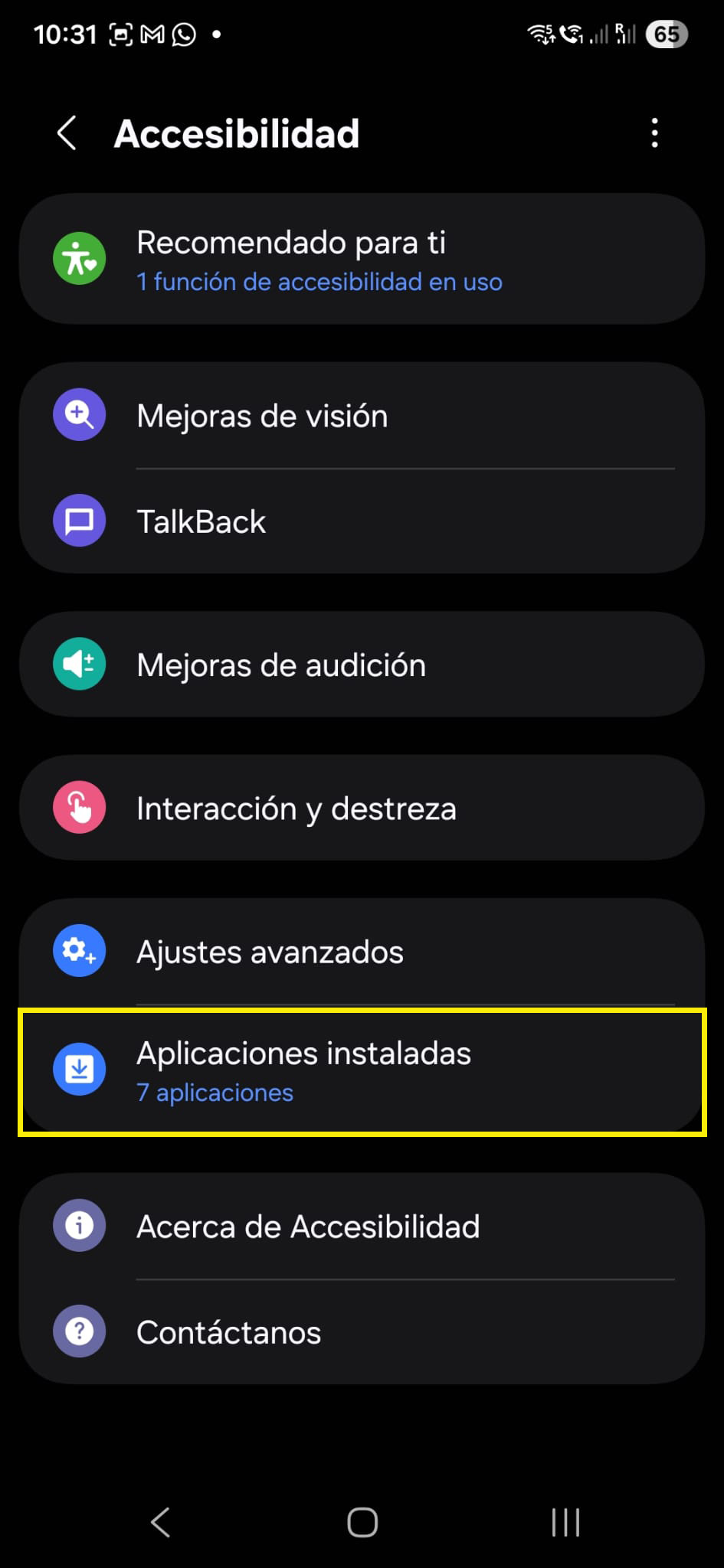Open the Aplicaciones instaladas download icon
Screen dimensions: 724x1568
(78, 1070)
